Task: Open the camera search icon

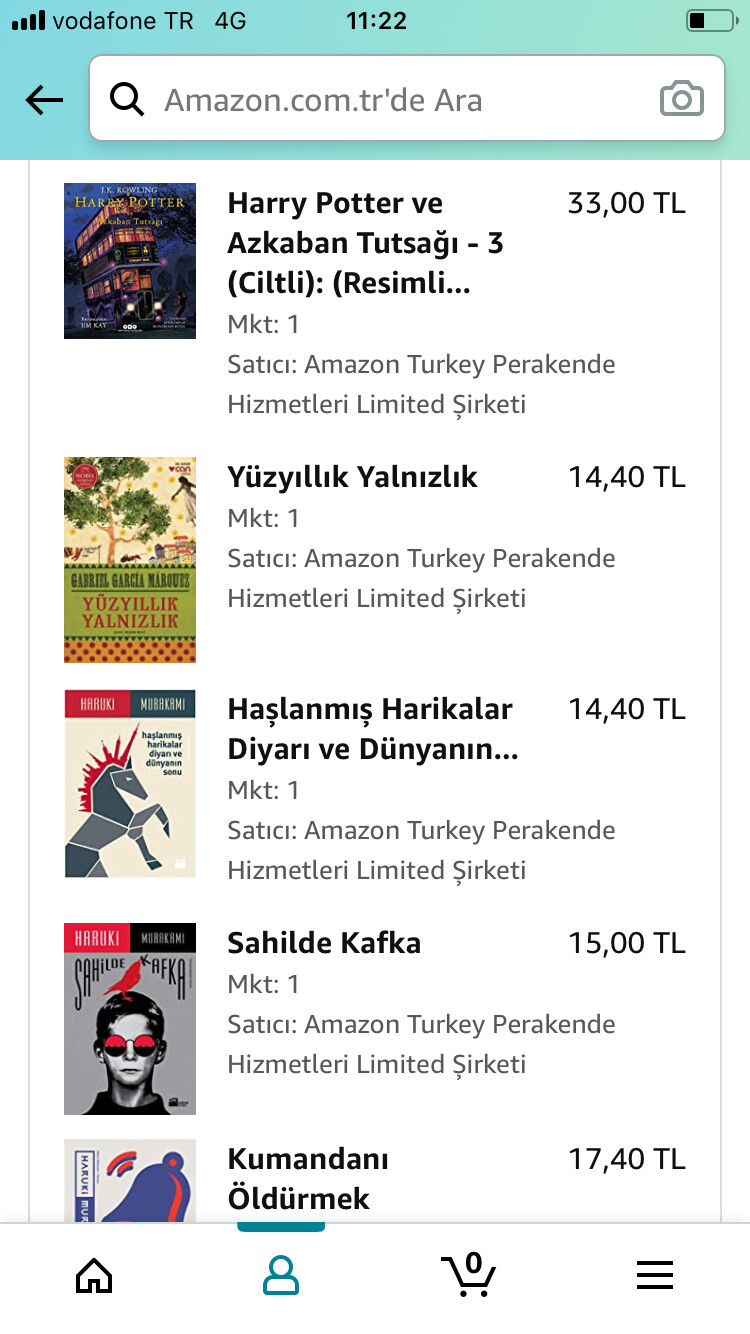Action: (681, 100)
